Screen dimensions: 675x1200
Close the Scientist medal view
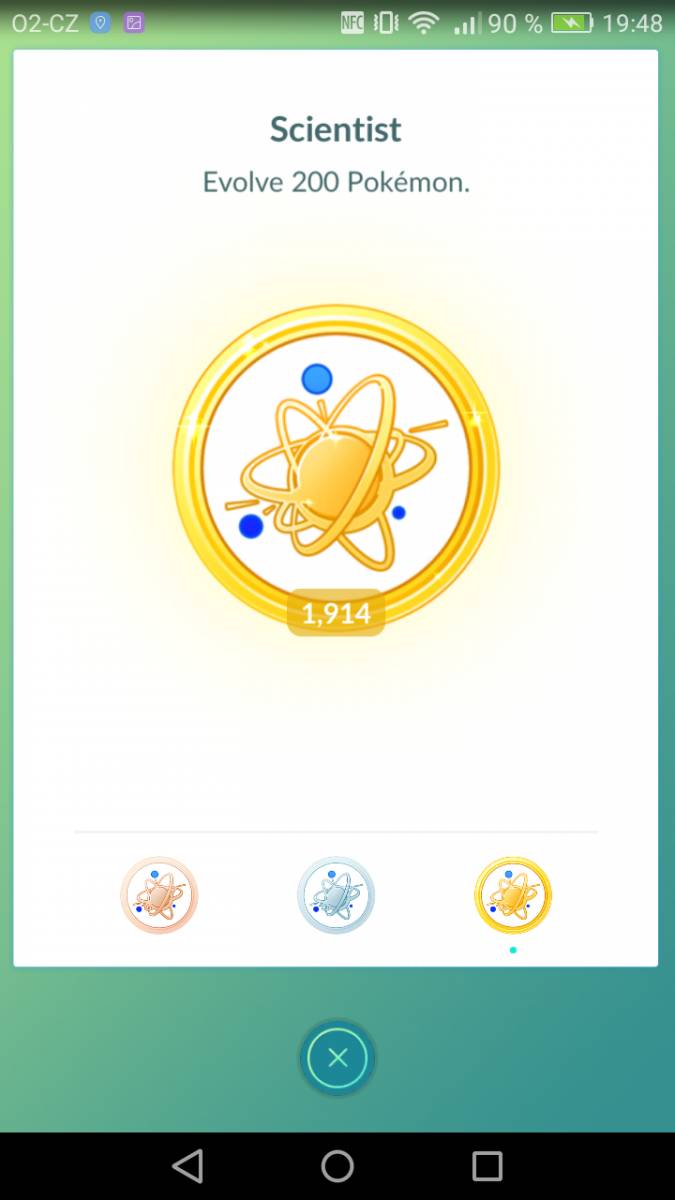[338, 1058]
